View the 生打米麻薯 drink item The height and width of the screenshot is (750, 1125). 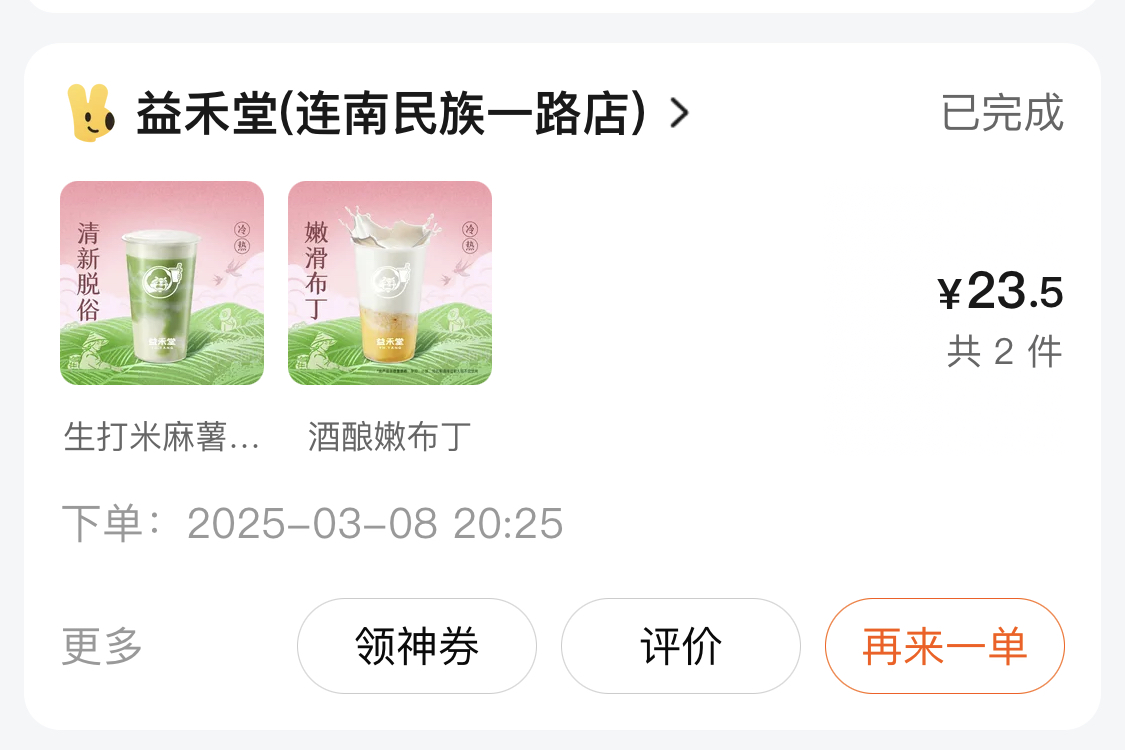click(x=162, y=283)
